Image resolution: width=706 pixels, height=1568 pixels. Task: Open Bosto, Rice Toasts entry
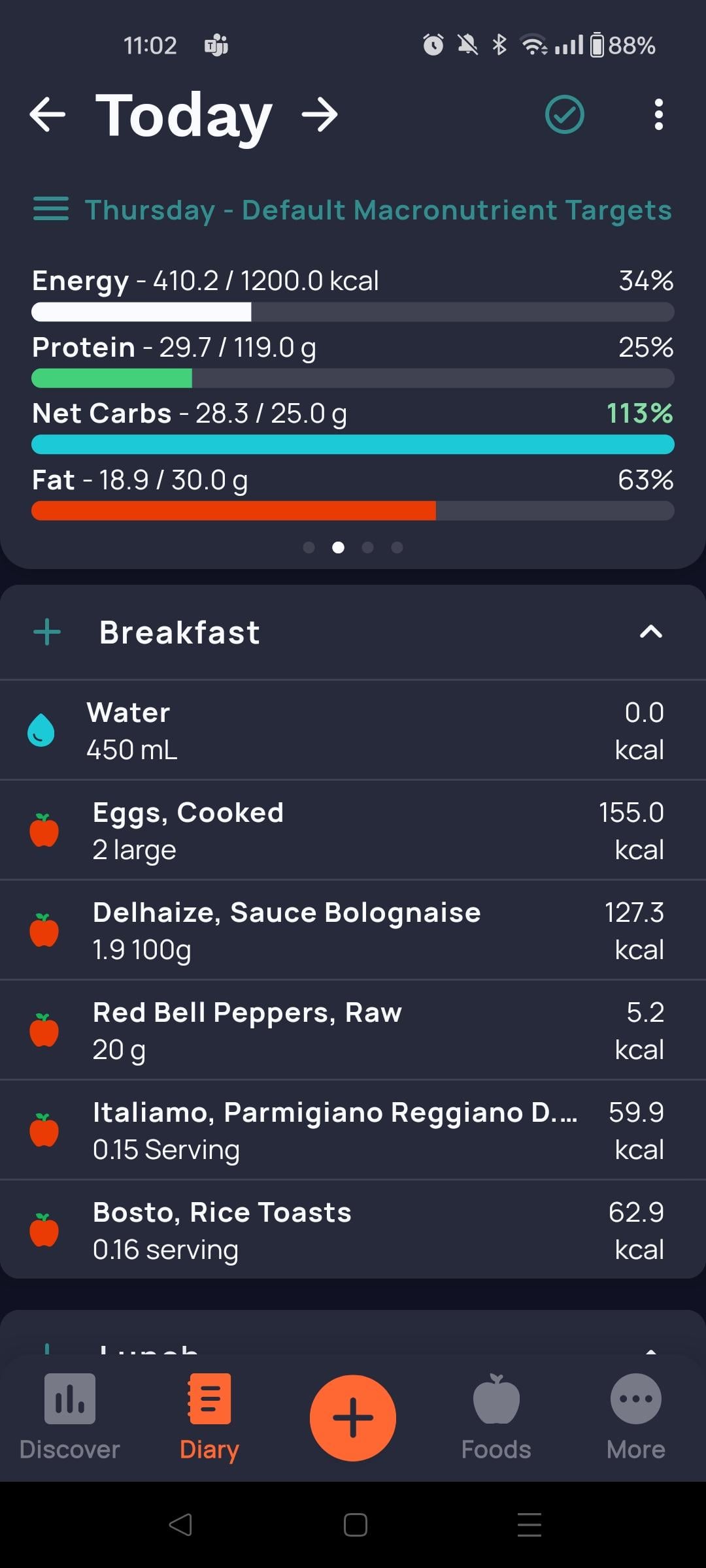pyautogui.click(x=353, y=1230)
